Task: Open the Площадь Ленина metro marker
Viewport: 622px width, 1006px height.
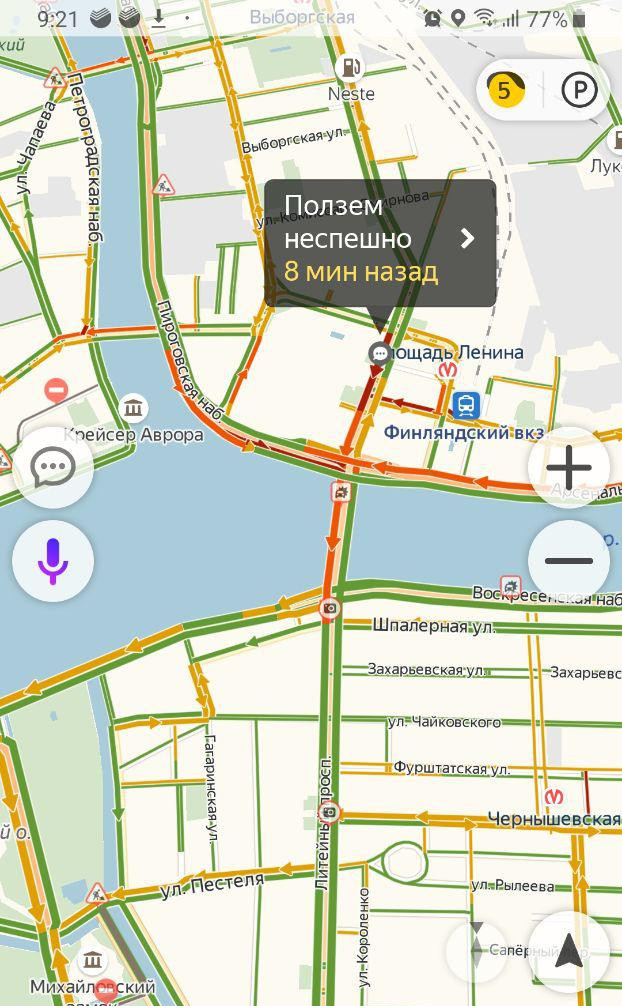Action: click(449, 370)
